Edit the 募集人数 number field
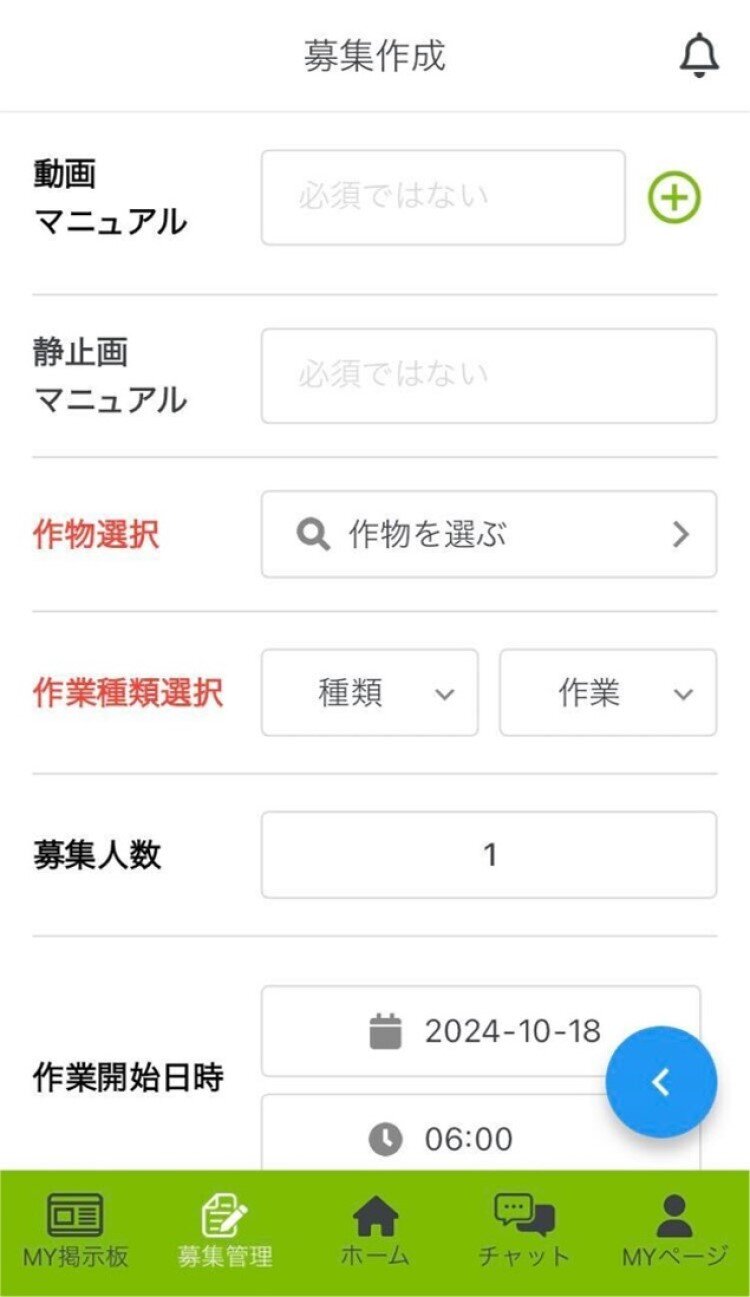 pos(489,855)
